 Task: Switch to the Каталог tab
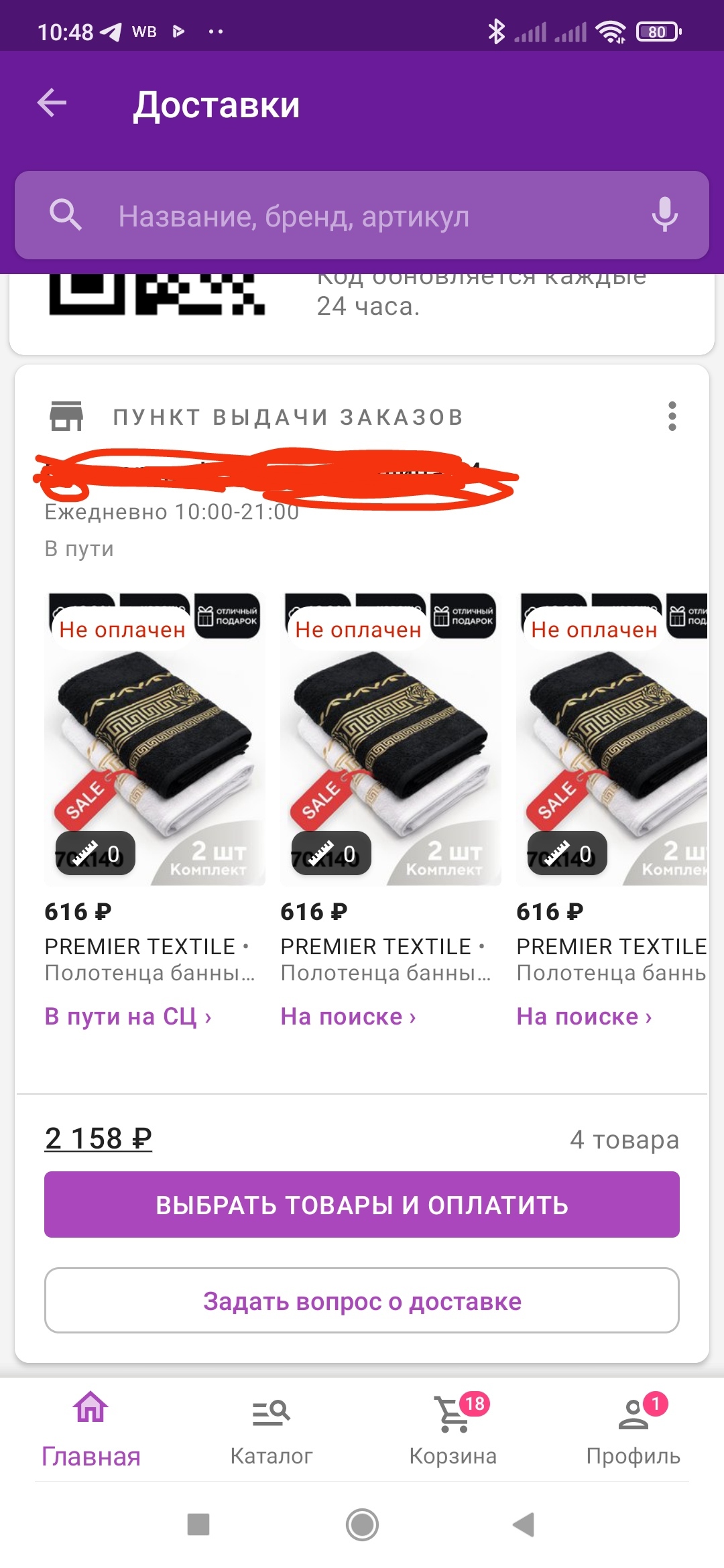[271, 1427]
